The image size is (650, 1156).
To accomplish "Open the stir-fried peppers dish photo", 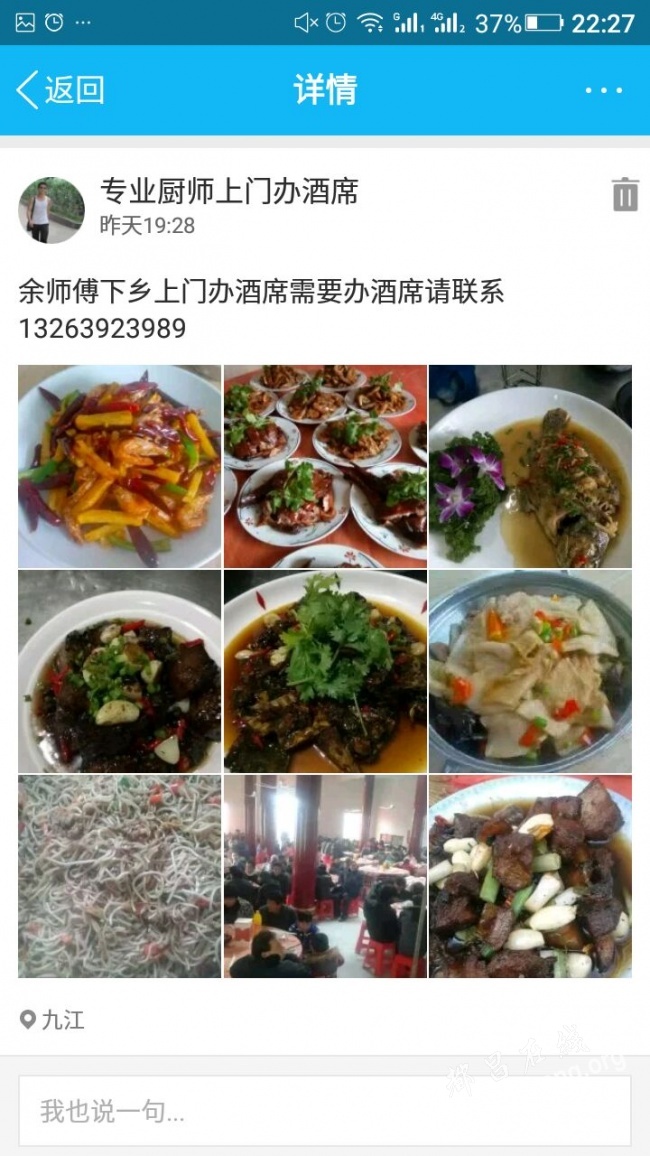I will click(x=119, y=466).
